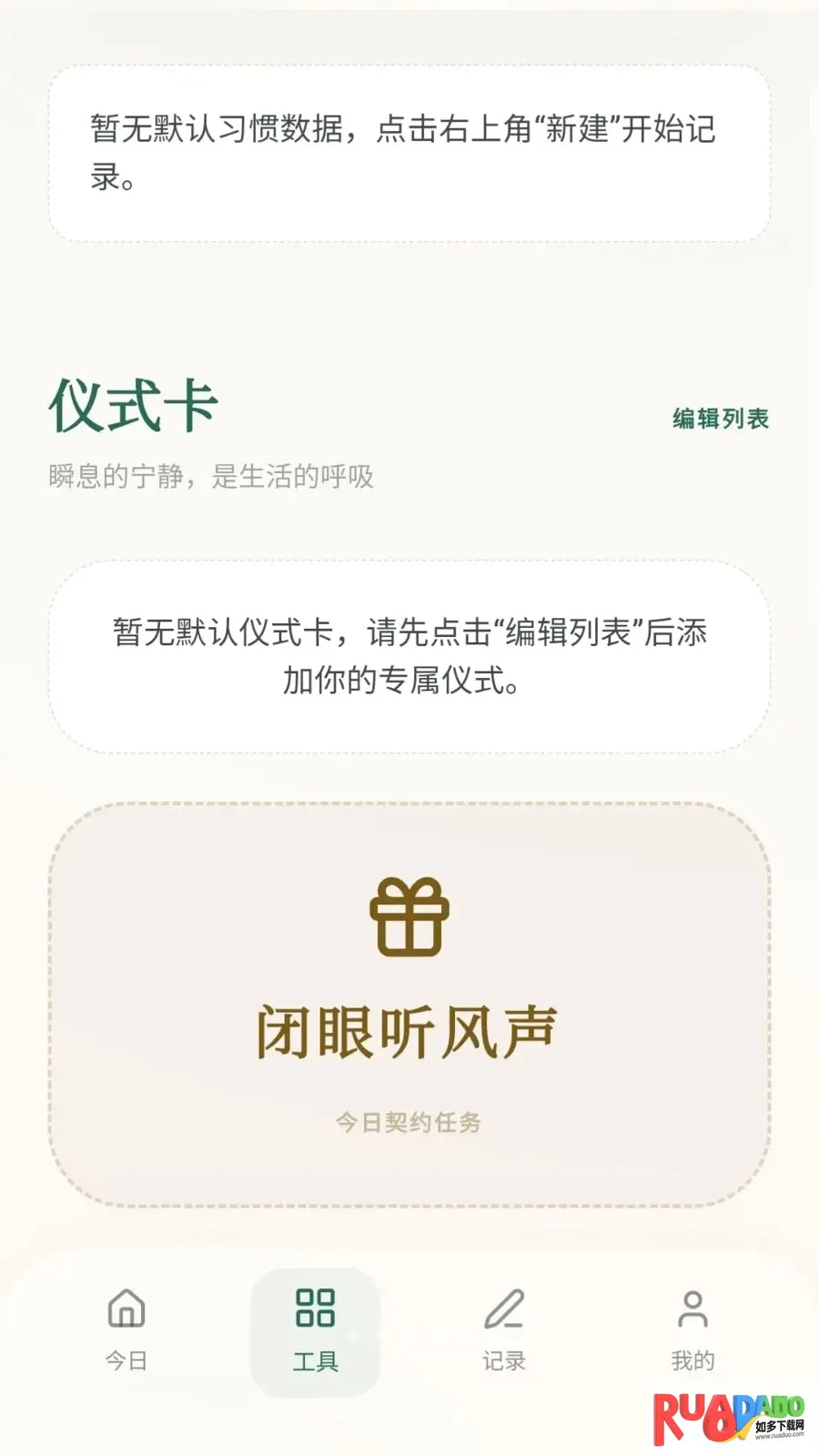Viewport: 819px width, 1456px height.
Task: Go to the 记录 tab
Action: coord(504,1331)
